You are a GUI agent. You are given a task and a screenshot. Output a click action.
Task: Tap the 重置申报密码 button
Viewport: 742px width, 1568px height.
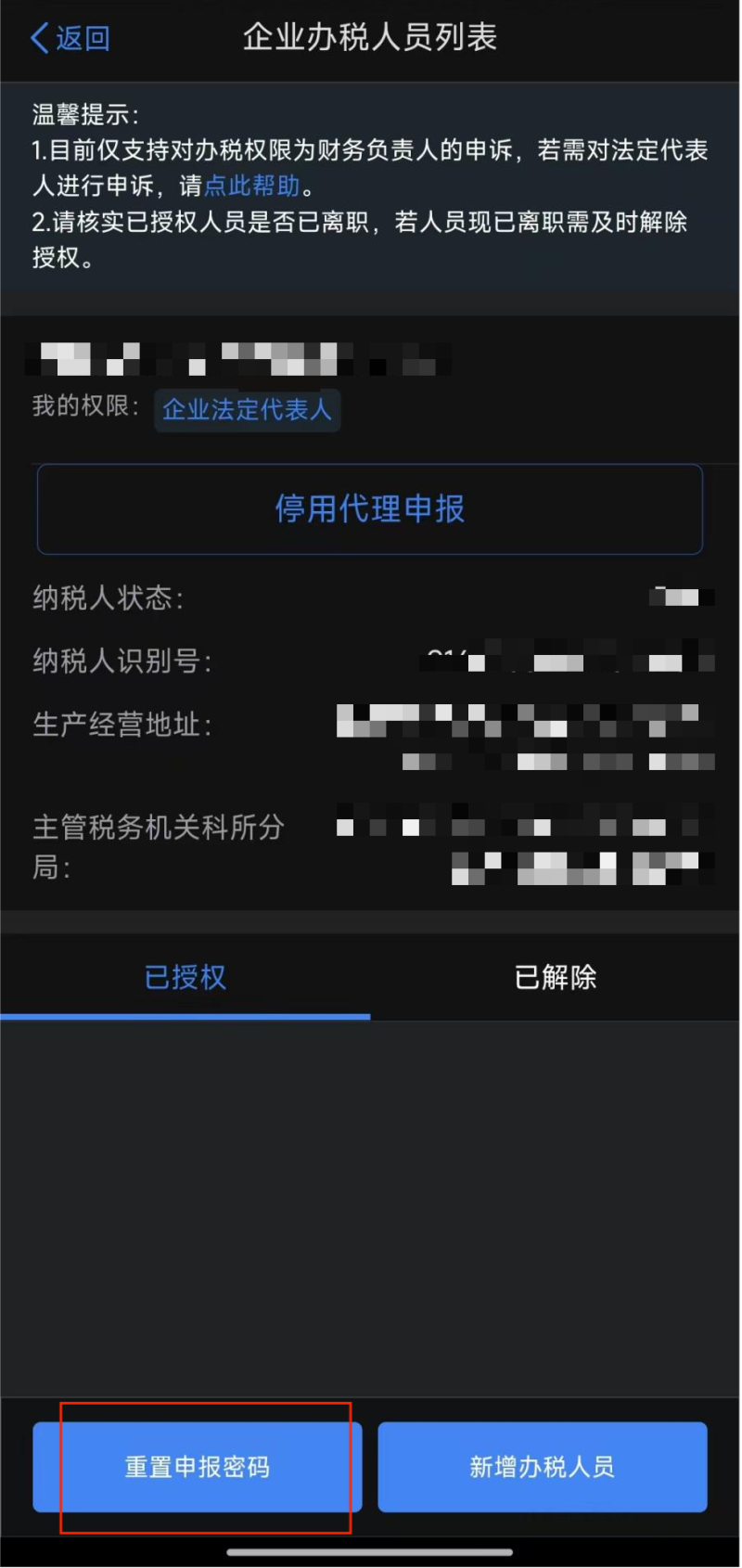tap(198, 1467)
